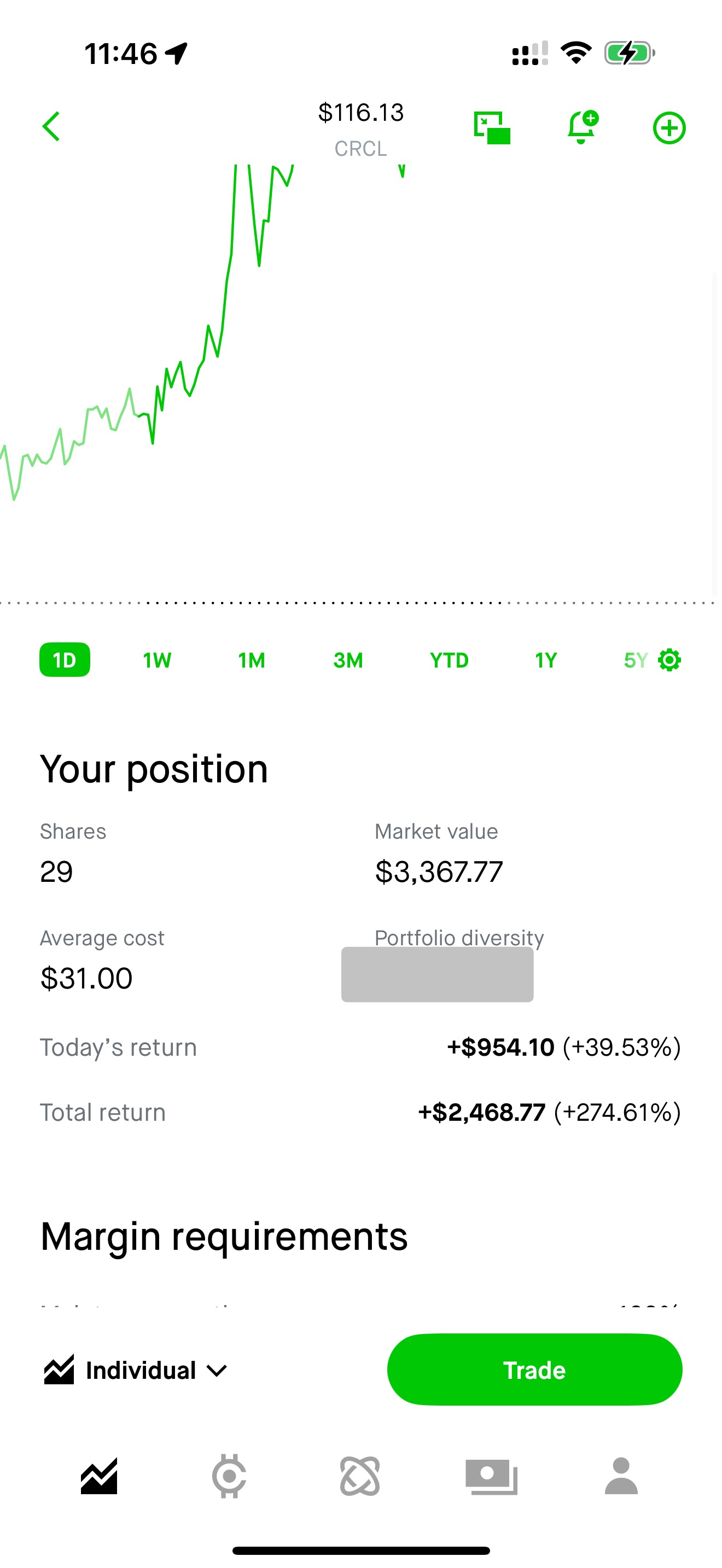Switch chart to 1Y range
Image resolution: width=722 pixels, height=1568 pixels.
(546, 660)
